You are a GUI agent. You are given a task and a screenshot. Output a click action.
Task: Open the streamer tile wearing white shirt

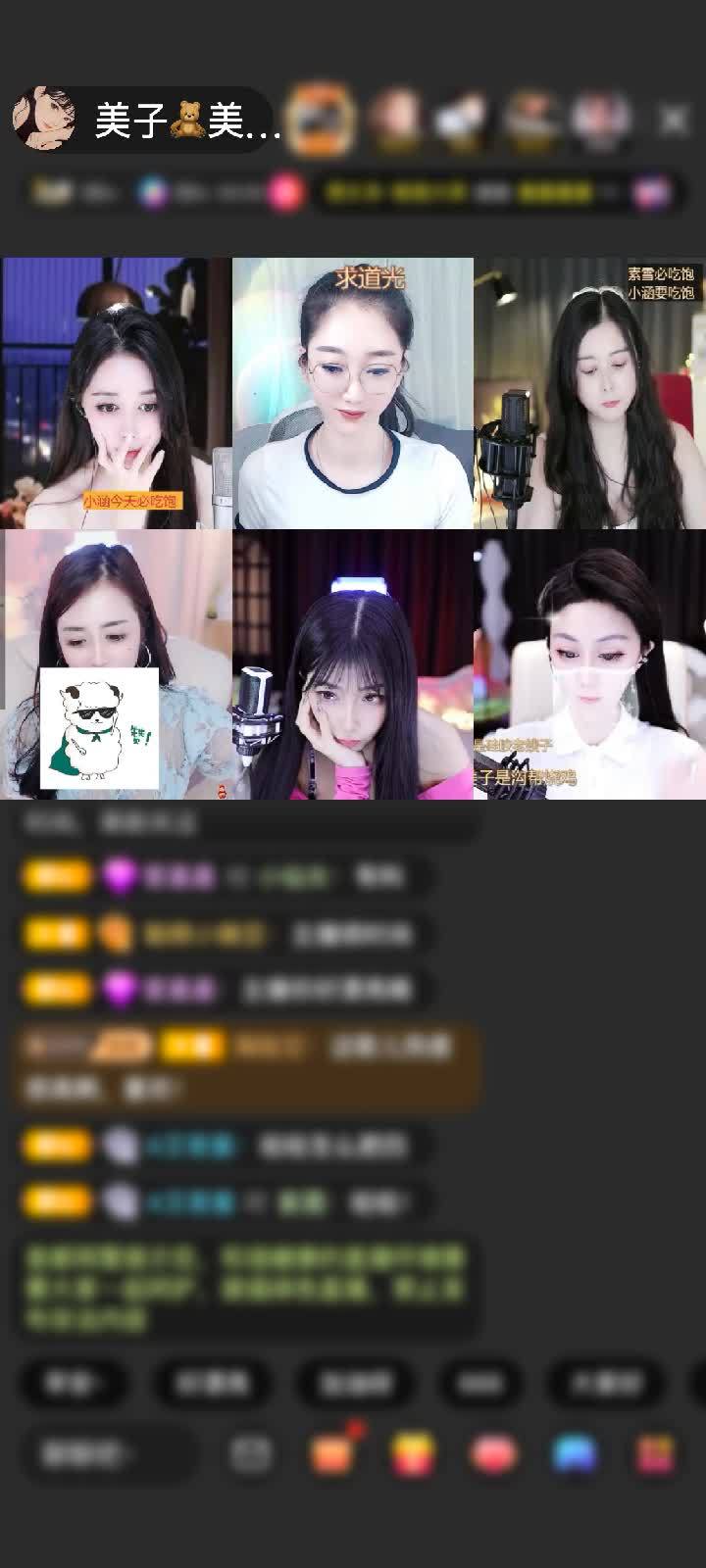tap(589, 664)
